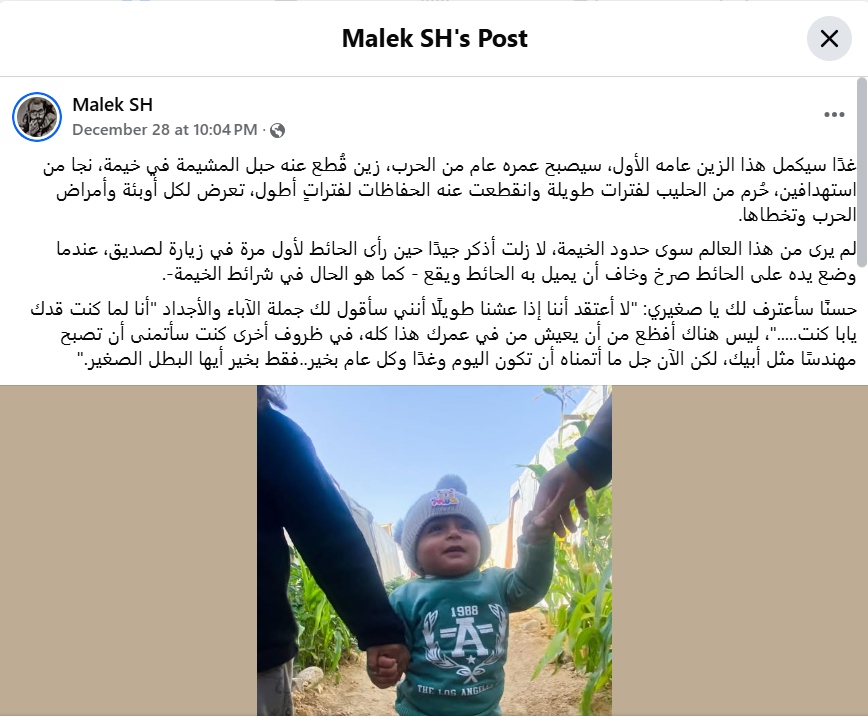Image resolution: width=868 pixels, height=716 pixels.
Task: Open the Malek SH profile name link
Action: [112, 105]
